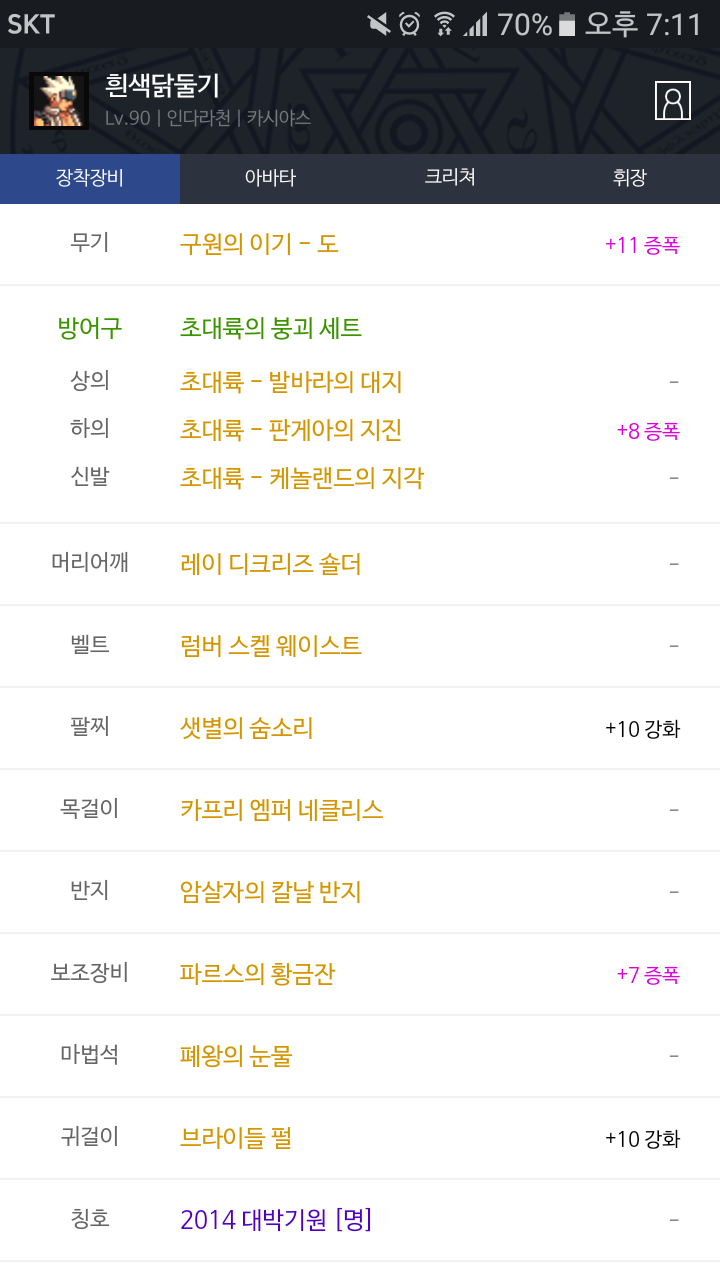Switch to the 크리쳐 tab
720x1280 pixels.
450,178
